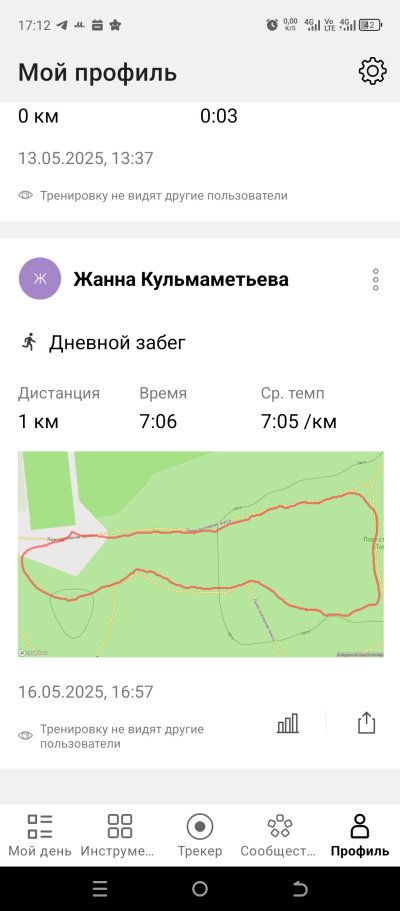This screenshot has height=911, width=400.
Task: Go to the Сообщество tab
Action: (x=280, y=836)
